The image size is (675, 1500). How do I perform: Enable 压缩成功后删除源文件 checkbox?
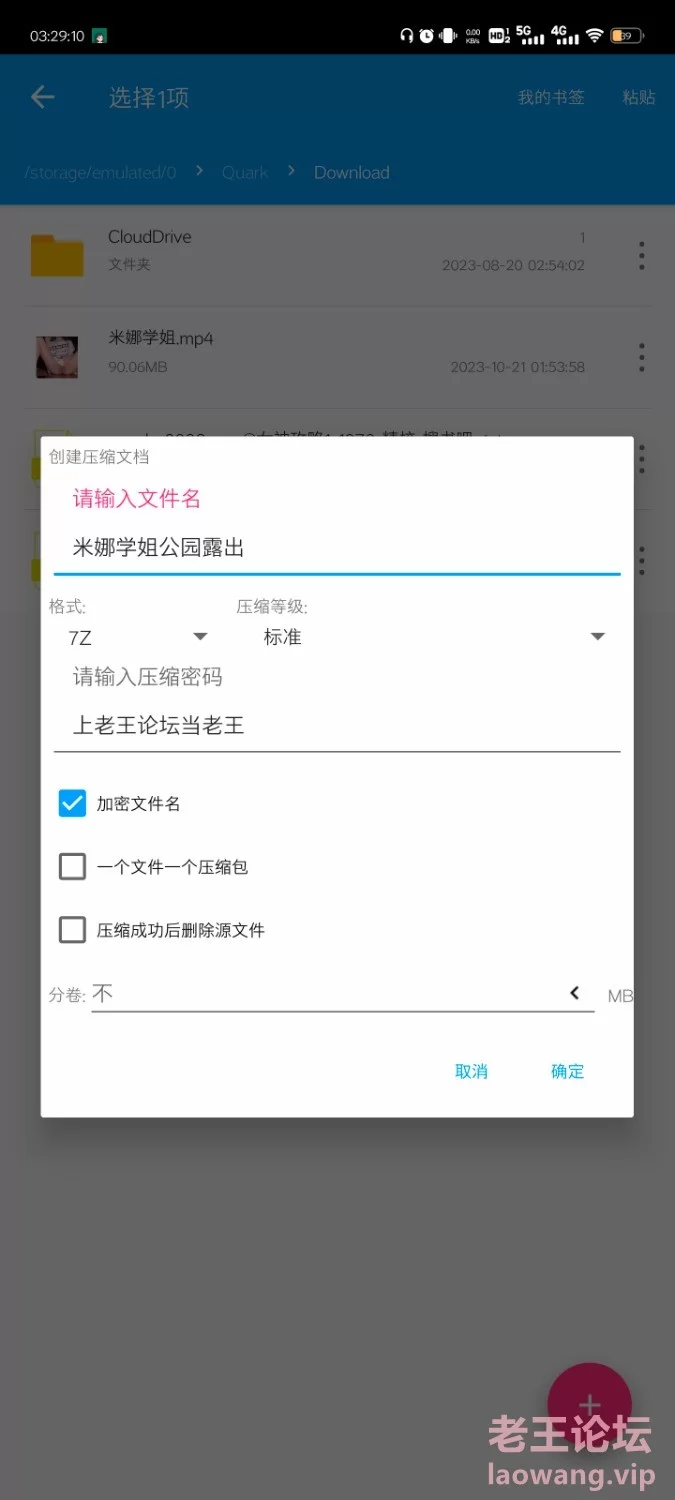pos(72,930)
